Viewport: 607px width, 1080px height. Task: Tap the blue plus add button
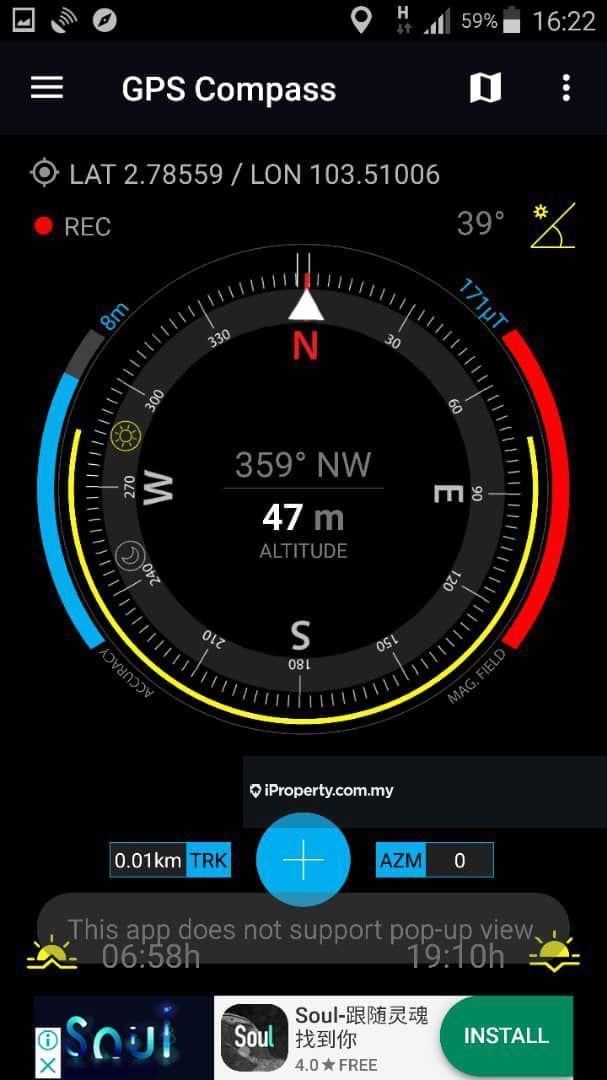303,860
